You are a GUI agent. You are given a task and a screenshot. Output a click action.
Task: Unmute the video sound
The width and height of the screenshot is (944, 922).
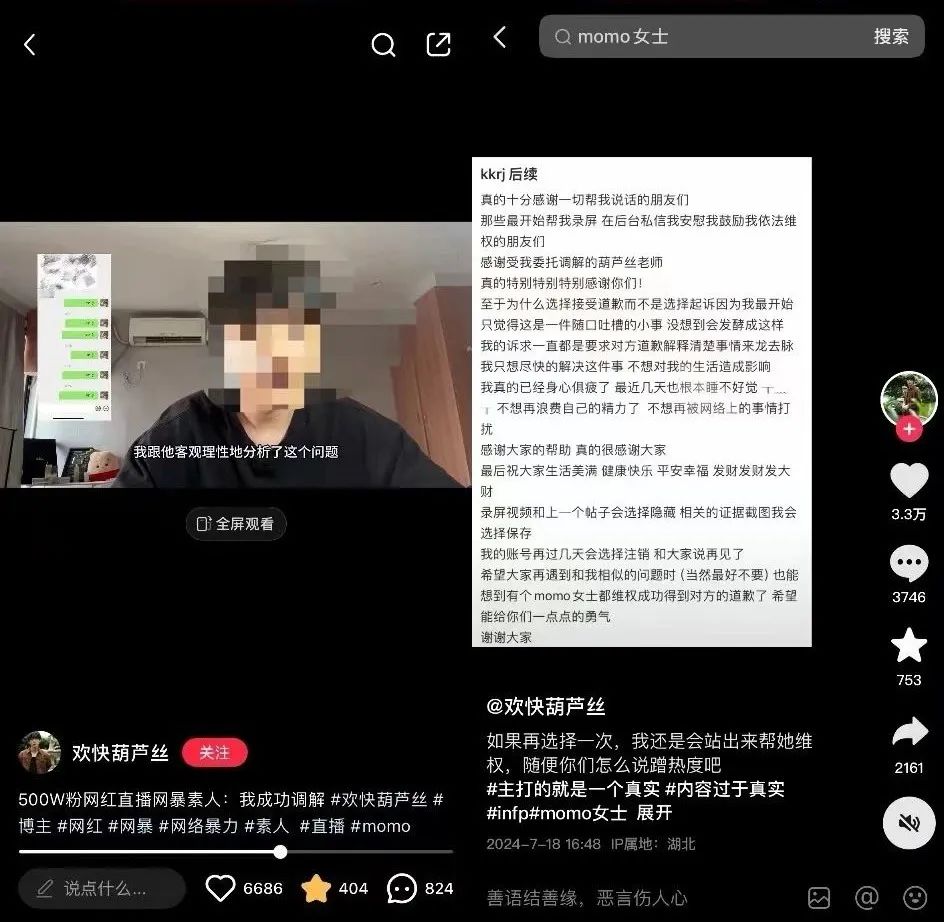click(x=908, y=823)
